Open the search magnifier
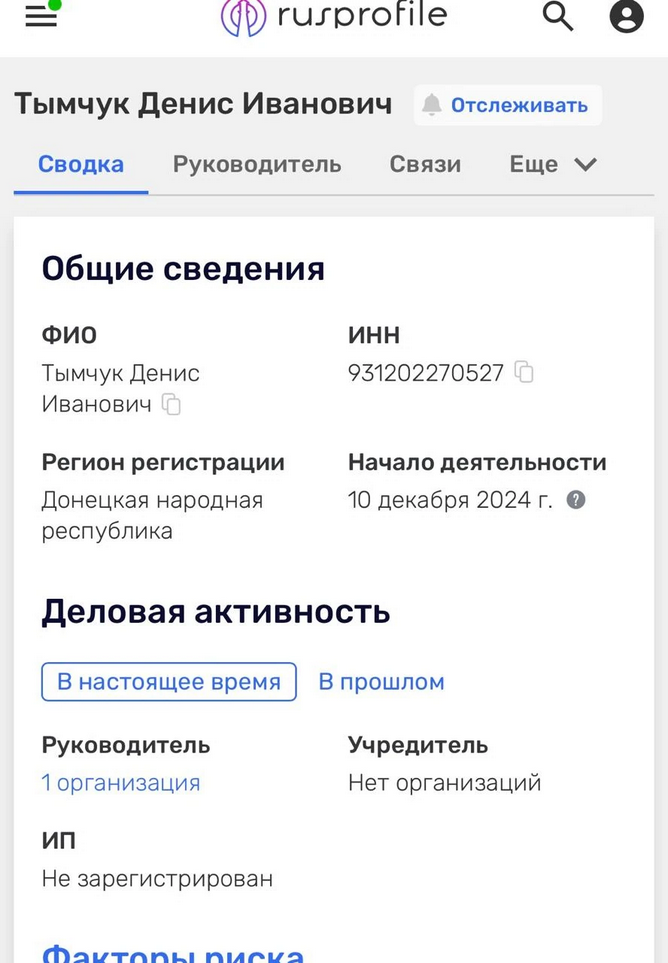 pyautogui.click(x=558, y=17)
